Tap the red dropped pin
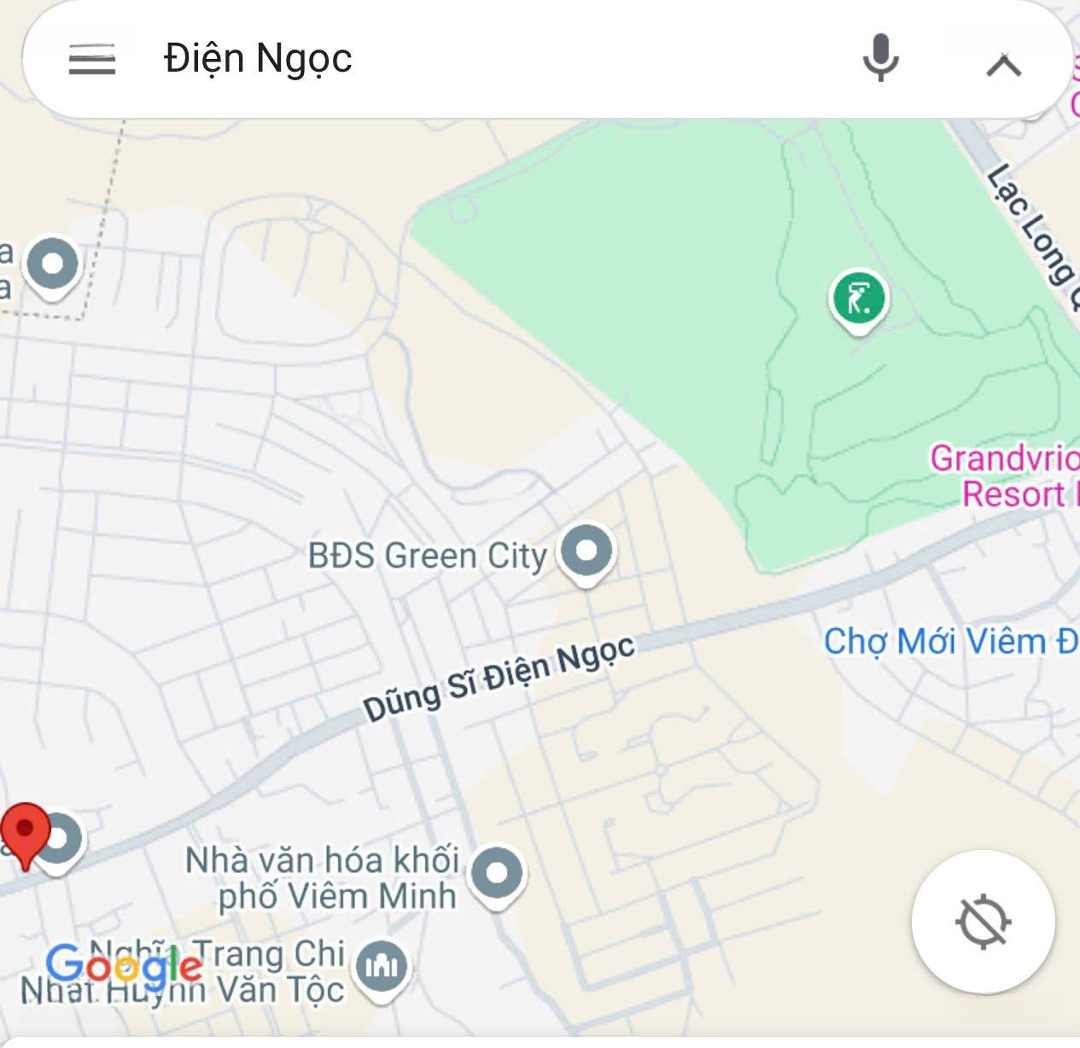Image resolution: width=1080 pixels, height=1048 pixels. [x=25, y=832]
